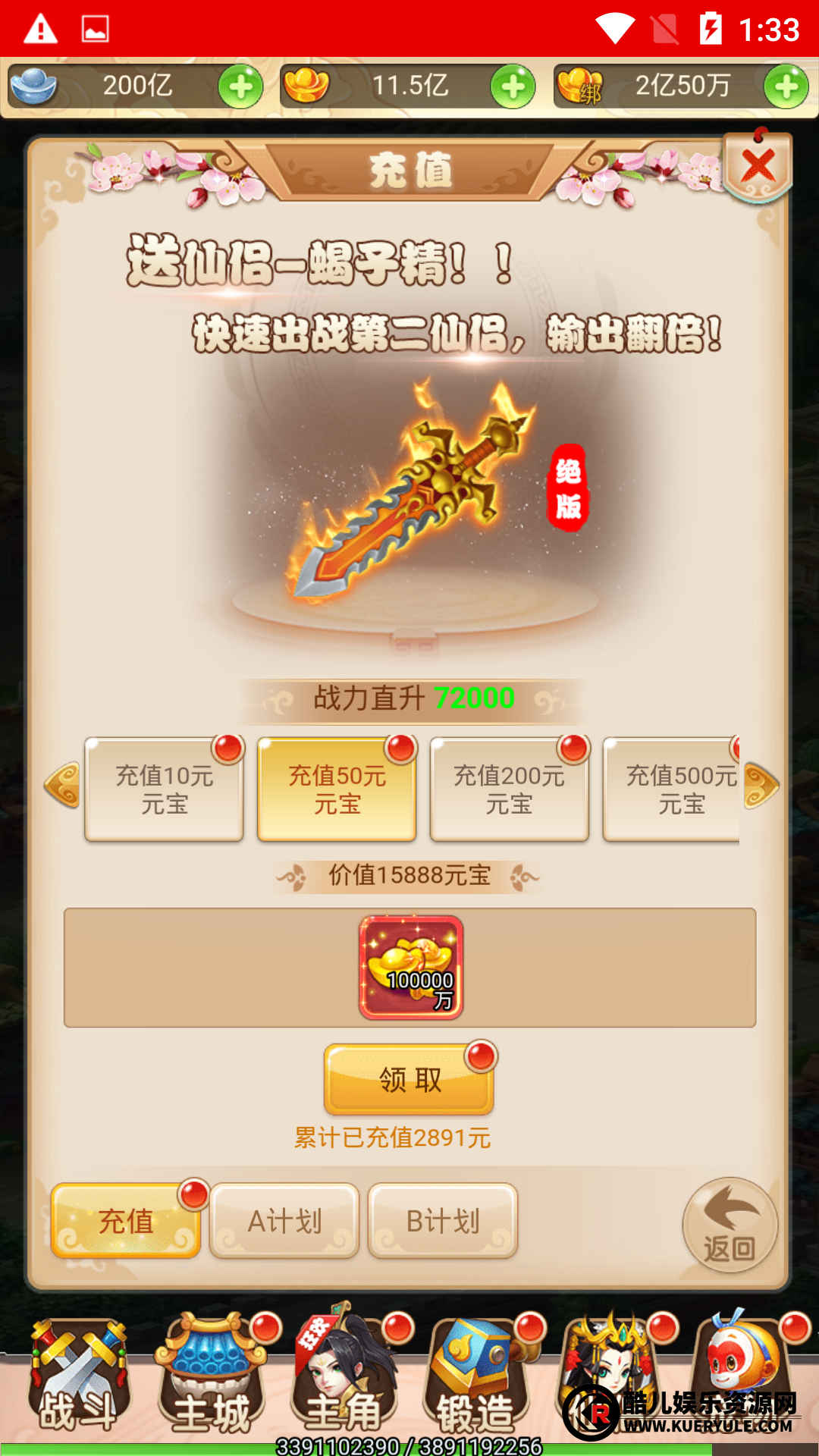
Task: Add more gold ingots (11.5亿)
Action: tap(513, 86)
